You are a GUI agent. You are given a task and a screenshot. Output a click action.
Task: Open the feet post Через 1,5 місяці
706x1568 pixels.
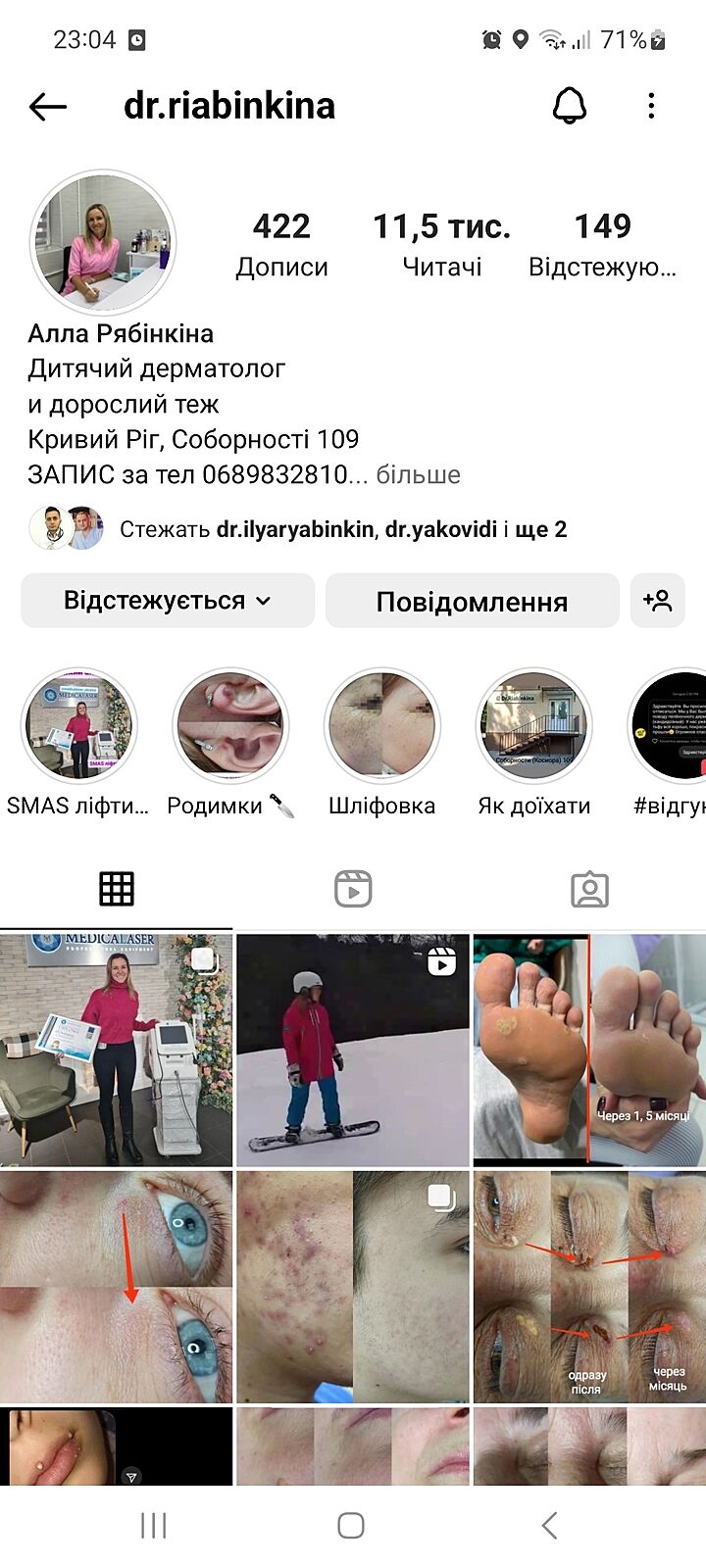[589, 1049]
